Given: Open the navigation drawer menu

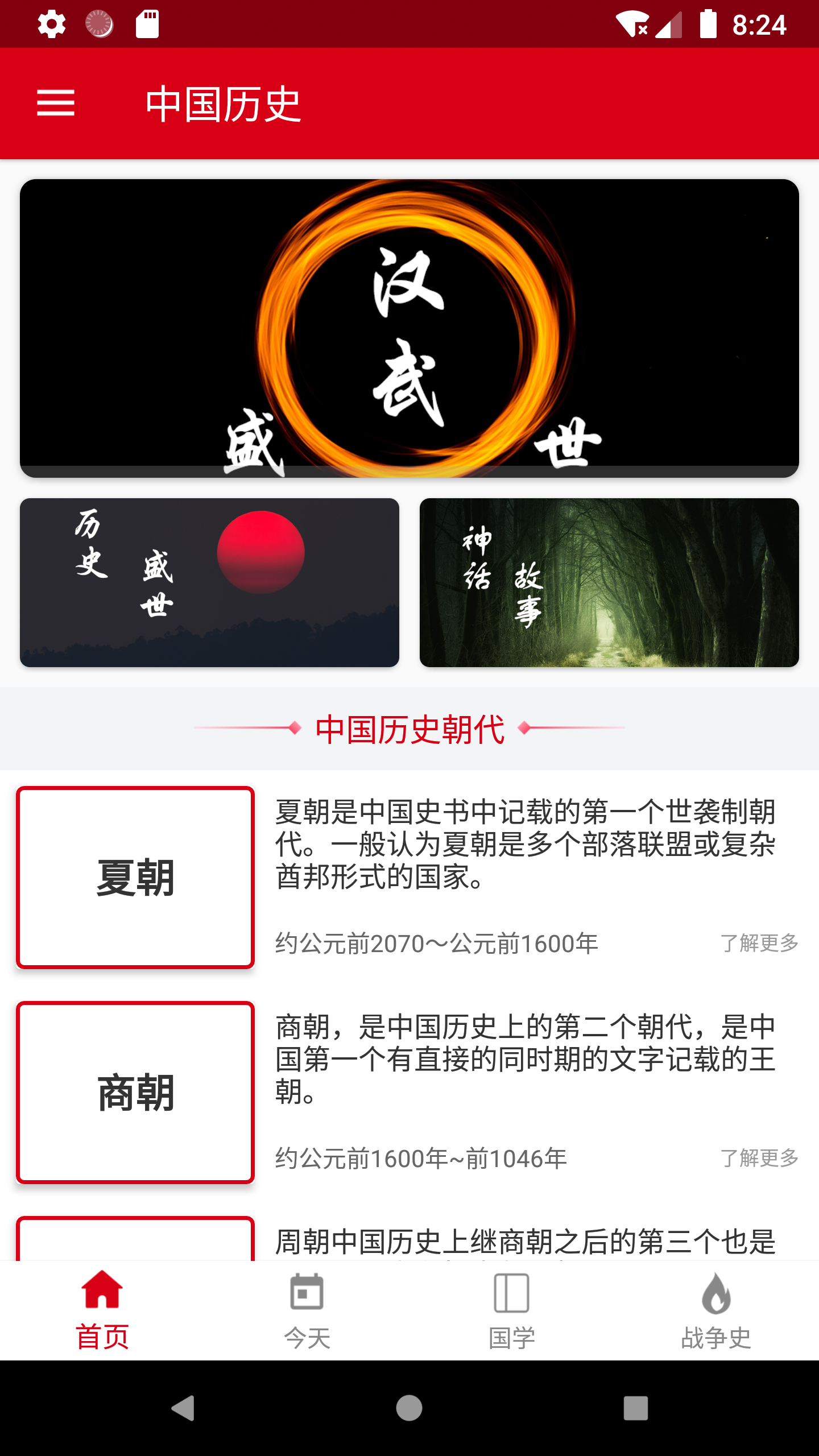Looking at the screenshot, I should (x=55, y=104).
